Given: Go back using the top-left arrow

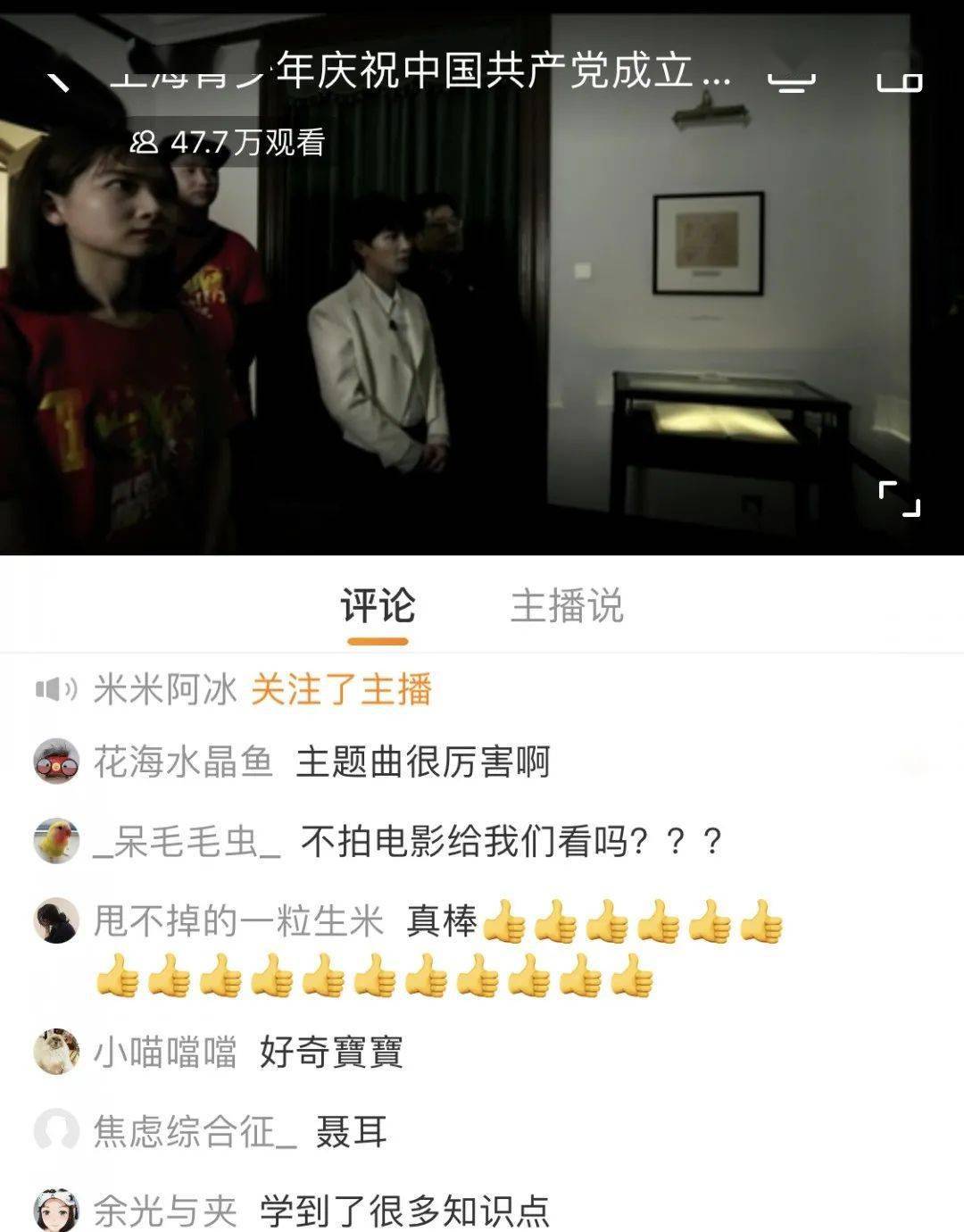Looking at the screenshot, I should point(59,80).
